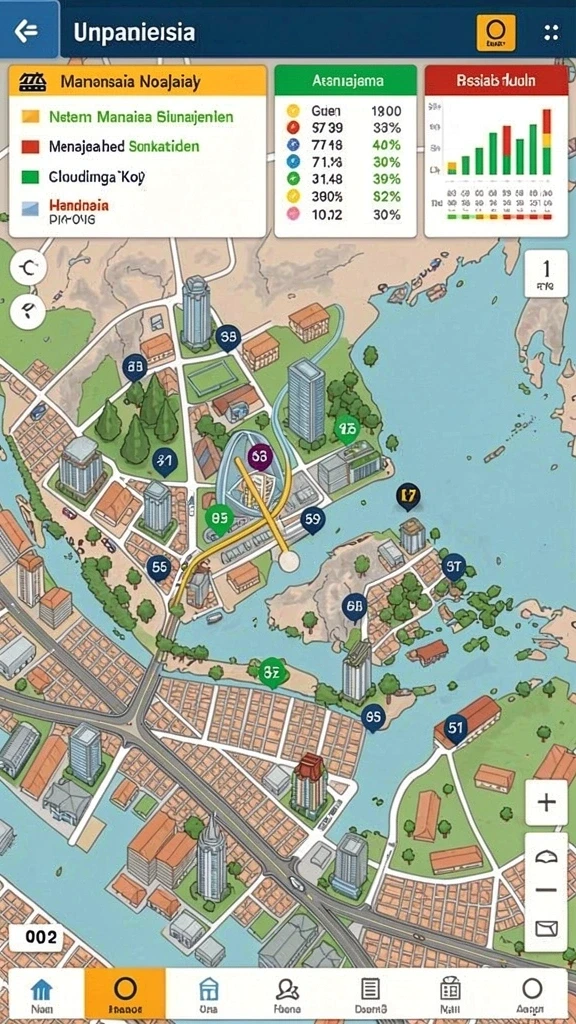The width and height of the screenshot is (576, 1024).
Task: Go back using the top-left arrow
Action: click(x=27, y=30)
